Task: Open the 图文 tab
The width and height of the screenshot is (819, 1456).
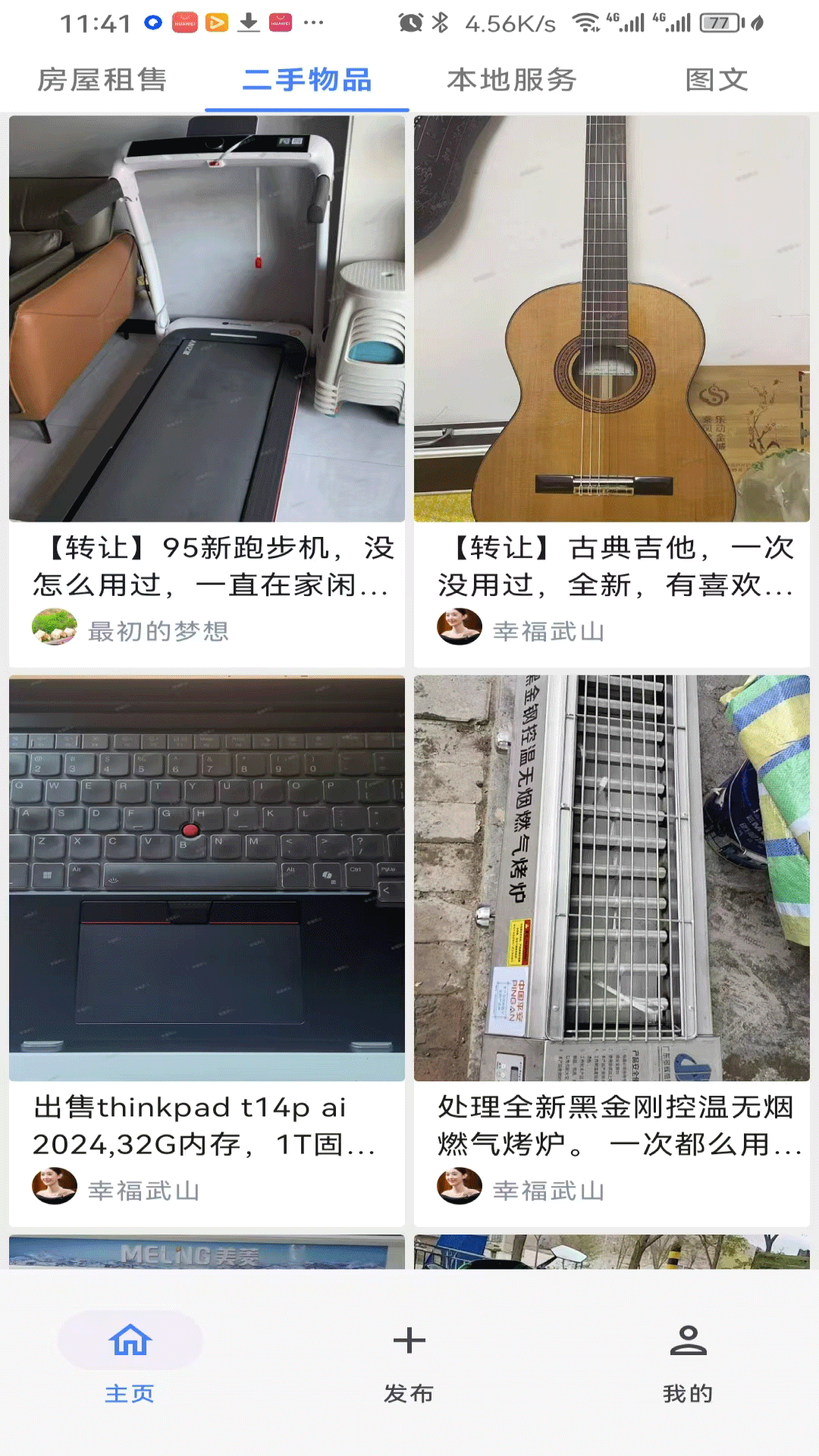Action: [717, 80]
